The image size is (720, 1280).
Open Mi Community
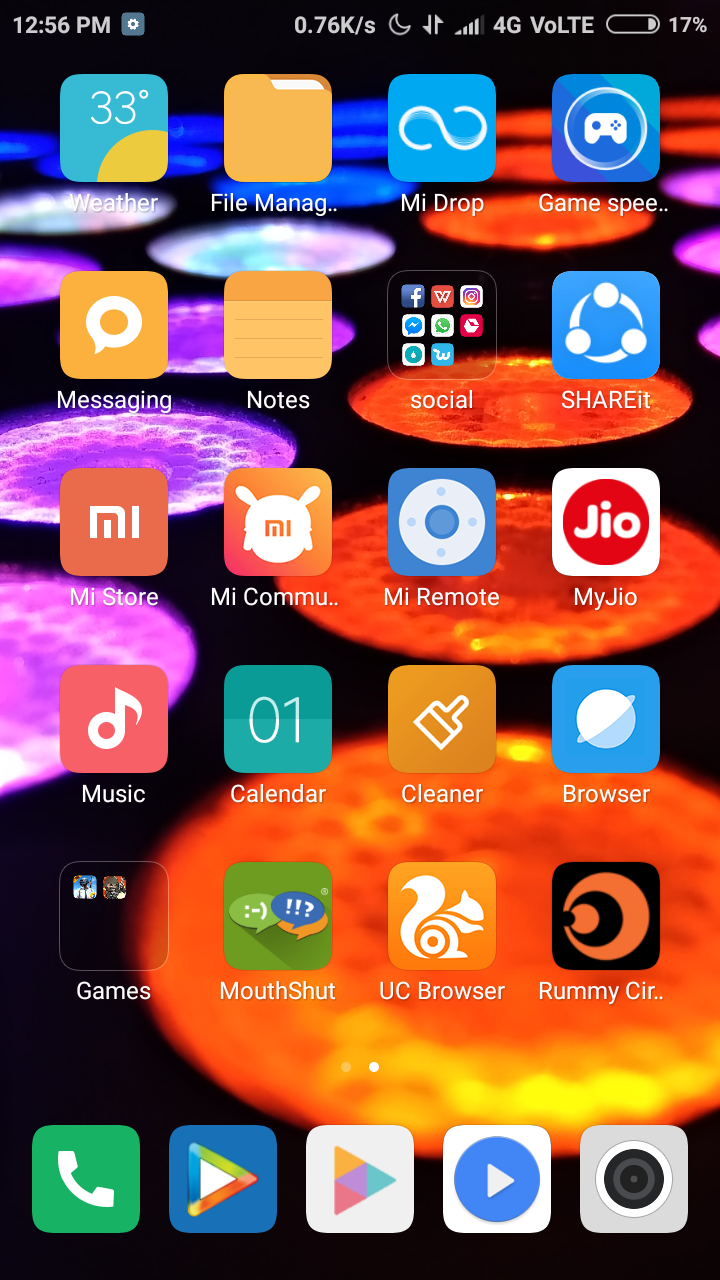[x=277, y=522]
